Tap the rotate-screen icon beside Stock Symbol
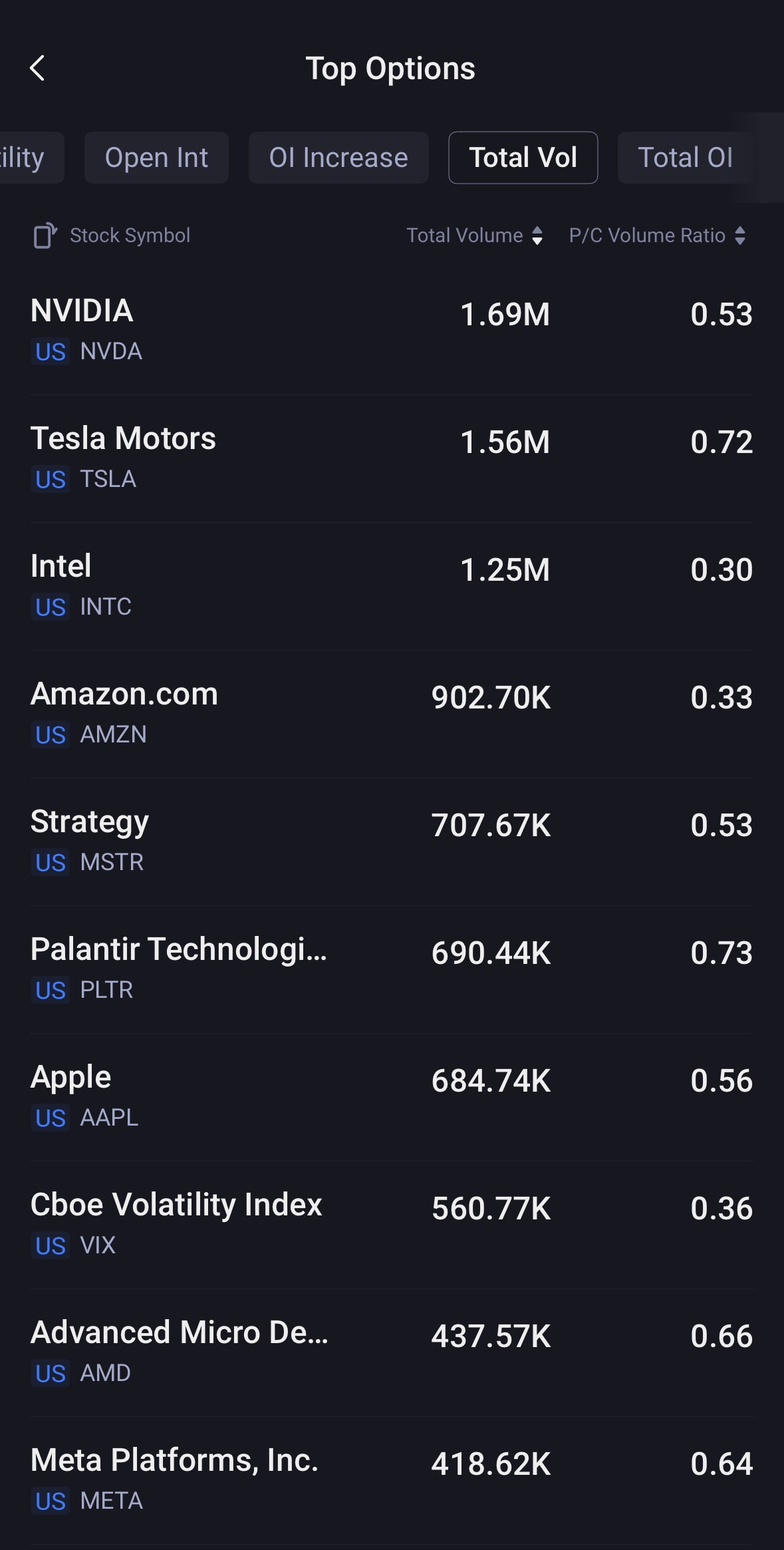 click(x=45, y=235)
